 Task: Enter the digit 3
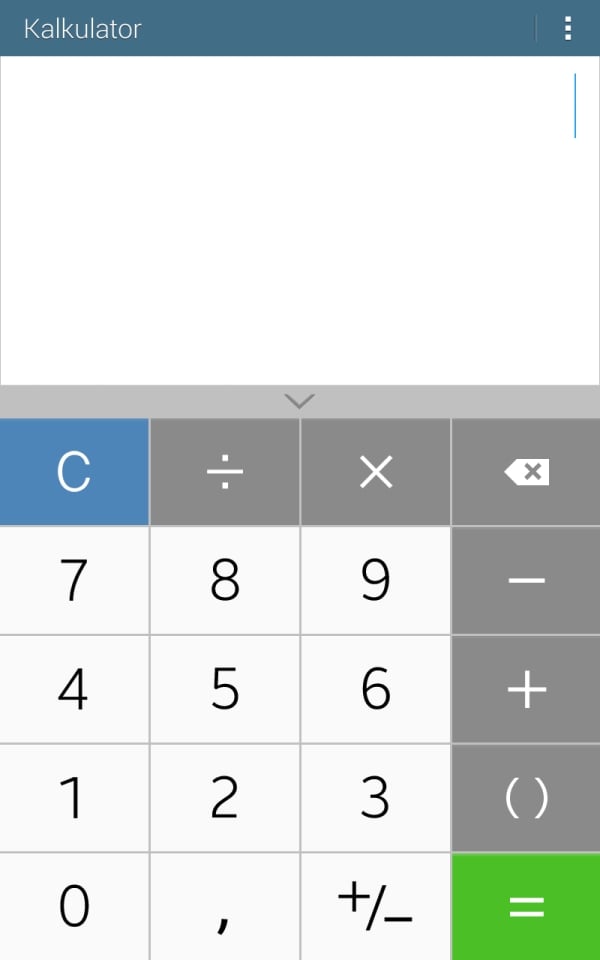coord(376,798)
